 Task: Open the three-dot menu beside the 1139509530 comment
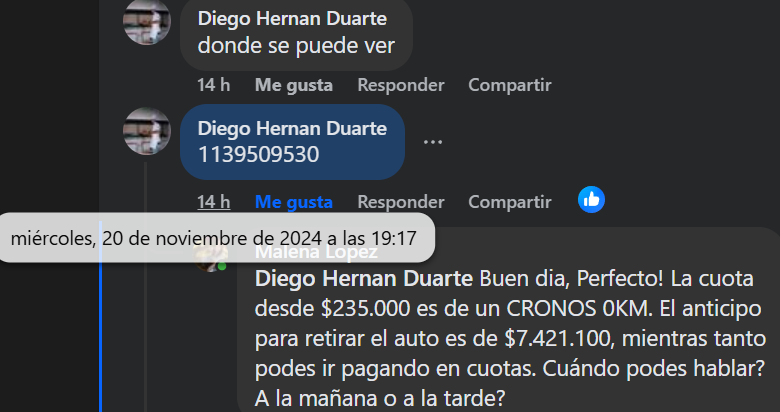pyautogui.click(x=432, y=142)
